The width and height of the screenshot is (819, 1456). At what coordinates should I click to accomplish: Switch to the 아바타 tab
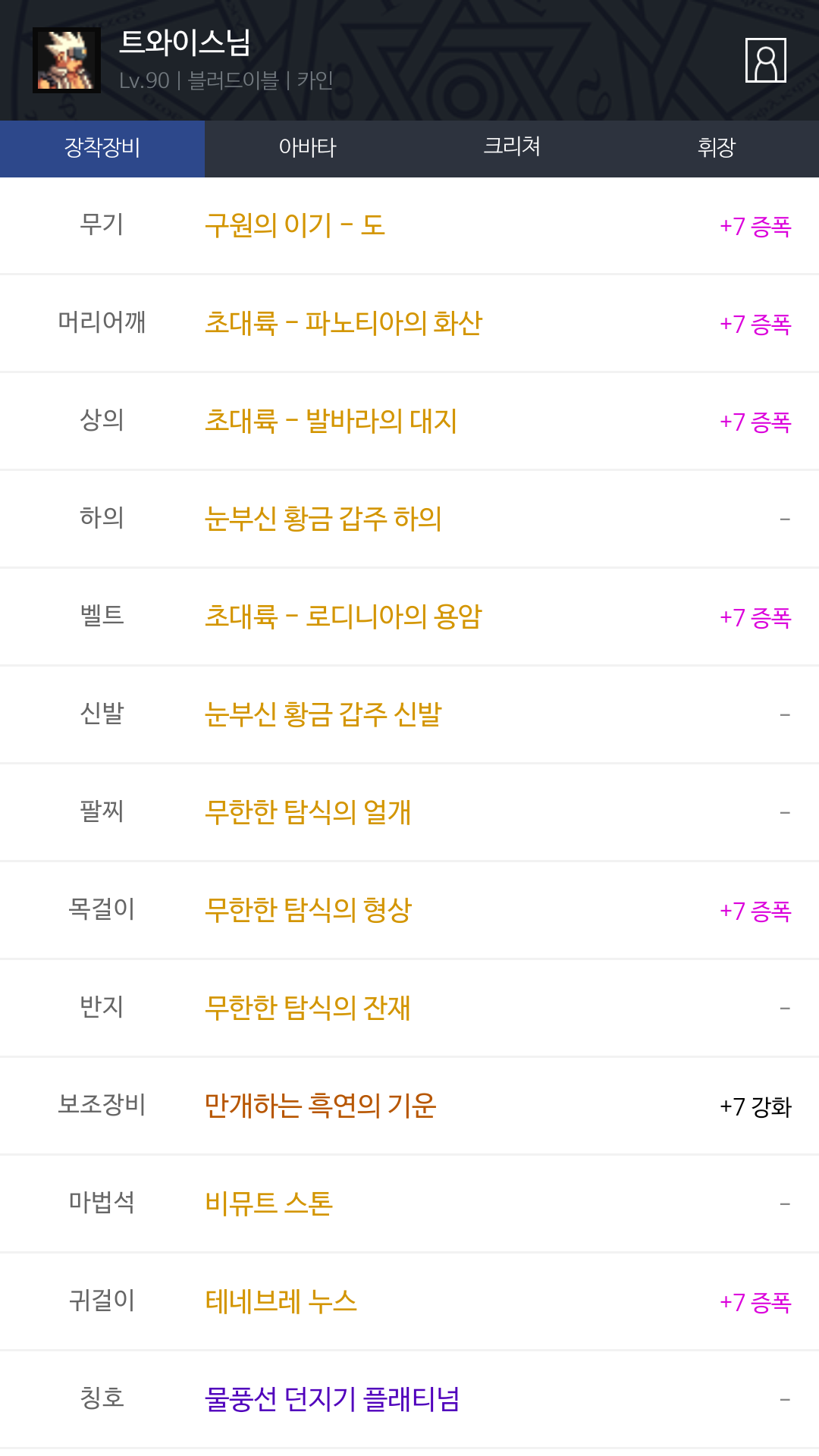pyautogui.click(x=307, y=148)
